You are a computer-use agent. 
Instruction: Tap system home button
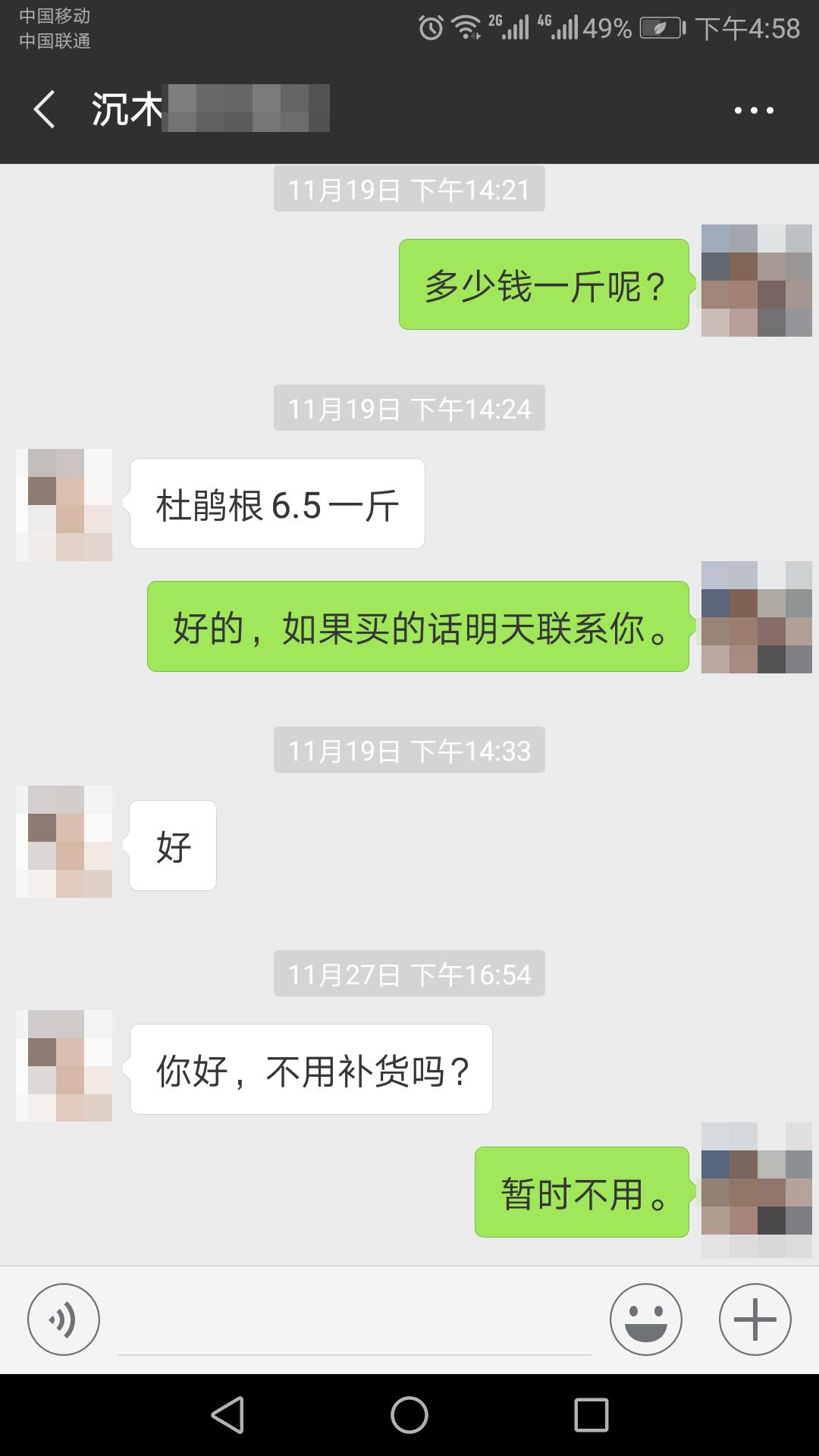[x=409, y=1415]
